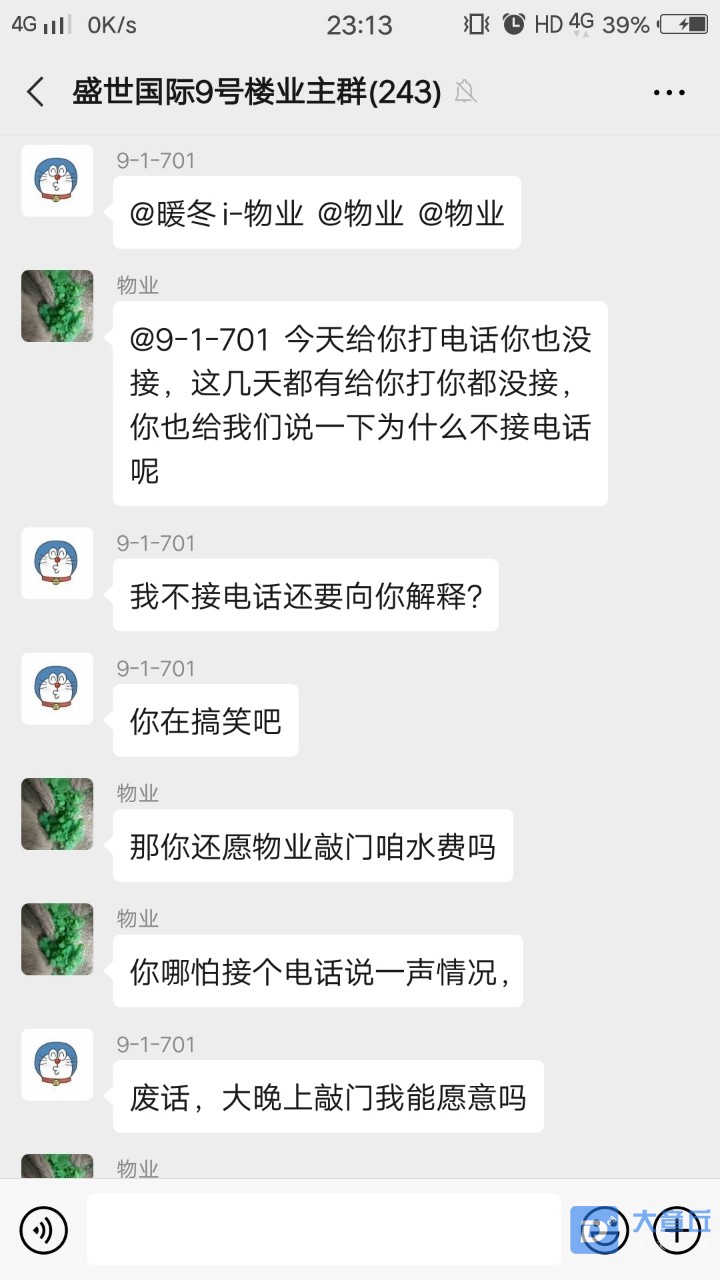
Task: View 物业 profile beside 你哪怕接个电话 message
Action: pos(57,940)
